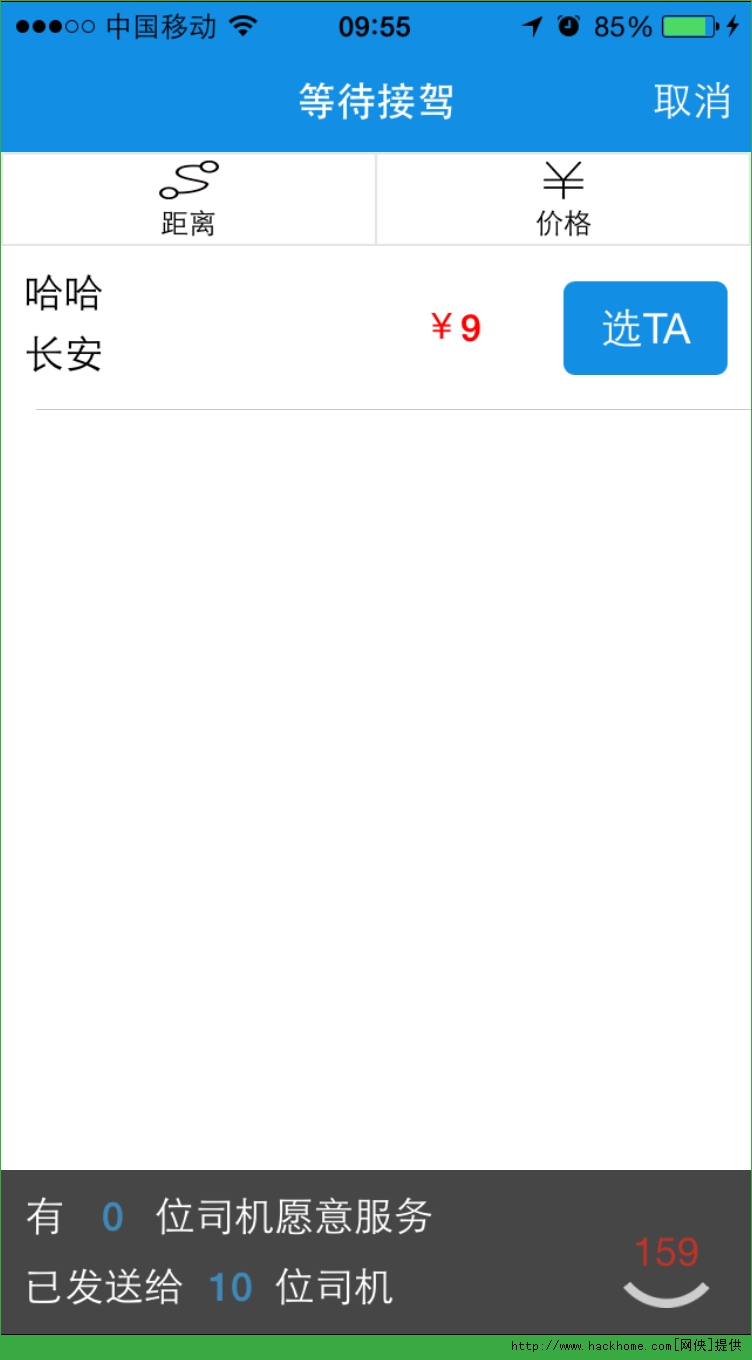Sort drivers by 距离

point(189,199)
